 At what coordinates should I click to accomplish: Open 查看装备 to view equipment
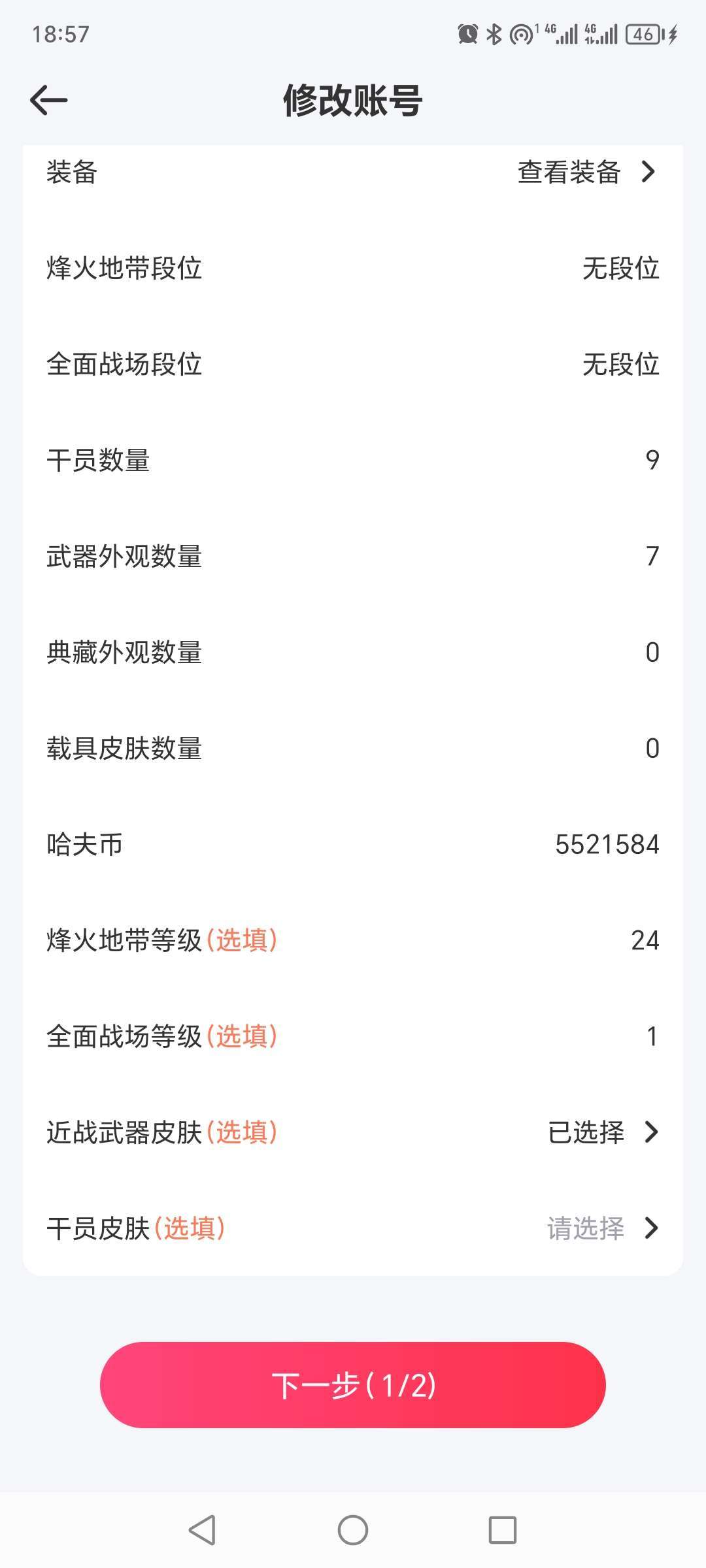pyautogui.click(x=586, y=172)
